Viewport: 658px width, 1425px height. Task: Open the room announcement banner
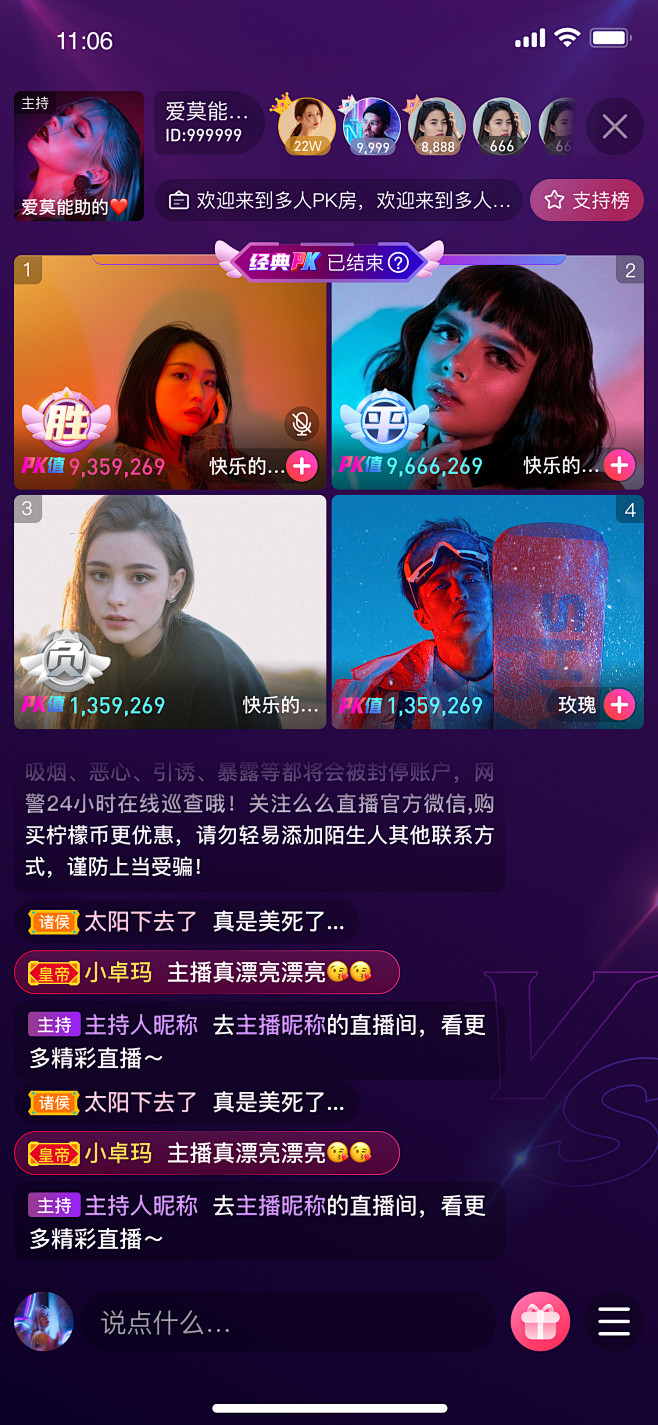click(x=338, y=201)
